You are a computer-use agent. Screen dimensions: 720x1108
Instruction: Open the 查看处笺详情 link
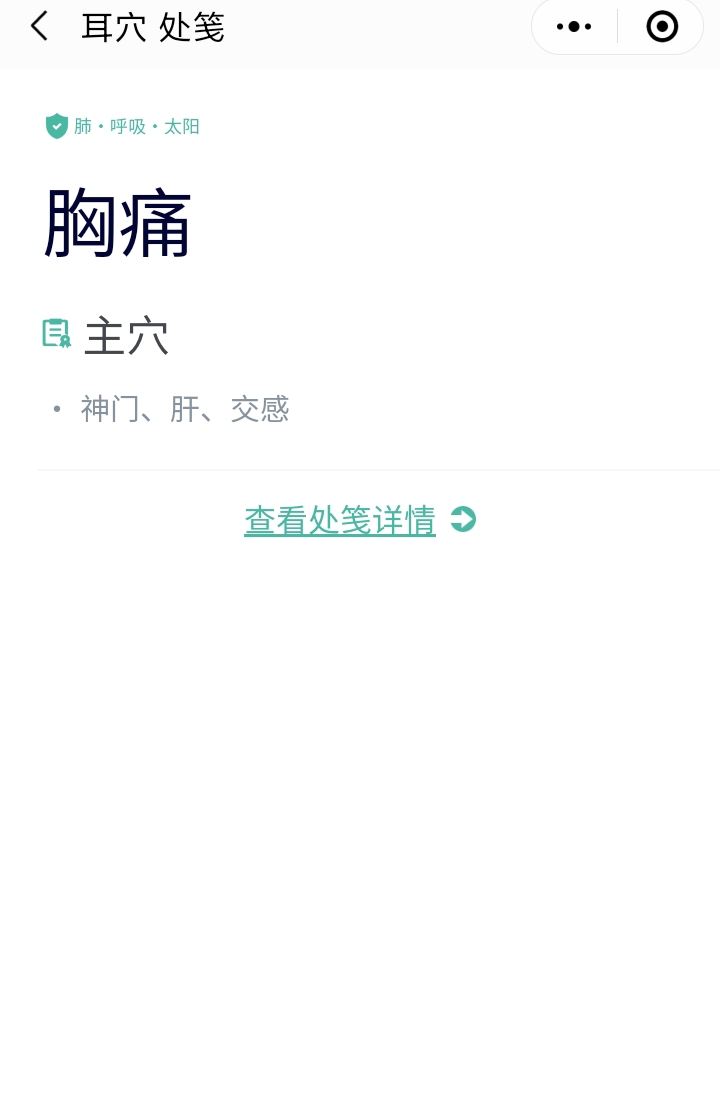pos(340,520)
